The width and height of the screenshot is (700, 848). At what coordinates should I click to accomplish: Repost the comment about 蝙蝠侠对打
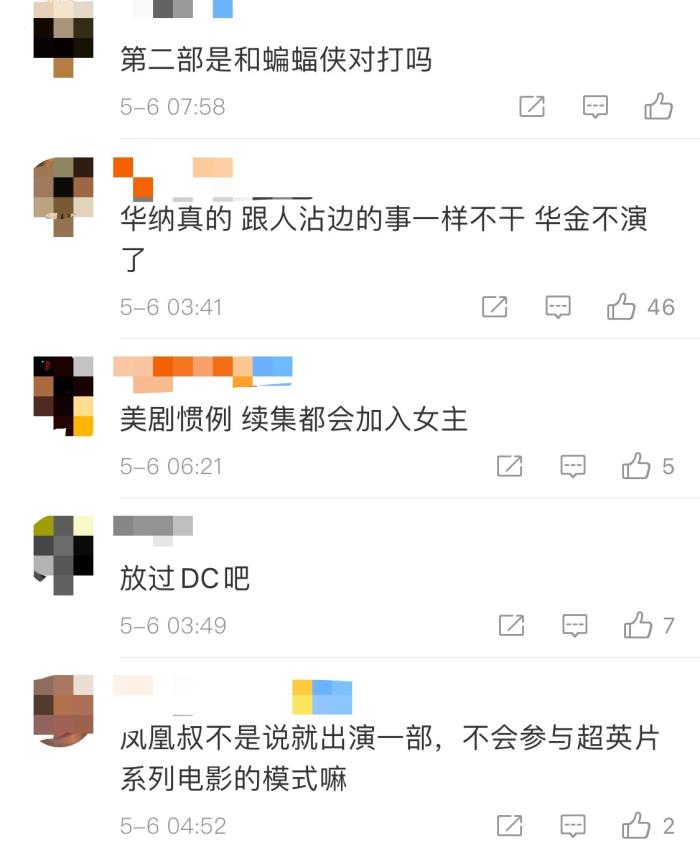(x=532, y=106)
